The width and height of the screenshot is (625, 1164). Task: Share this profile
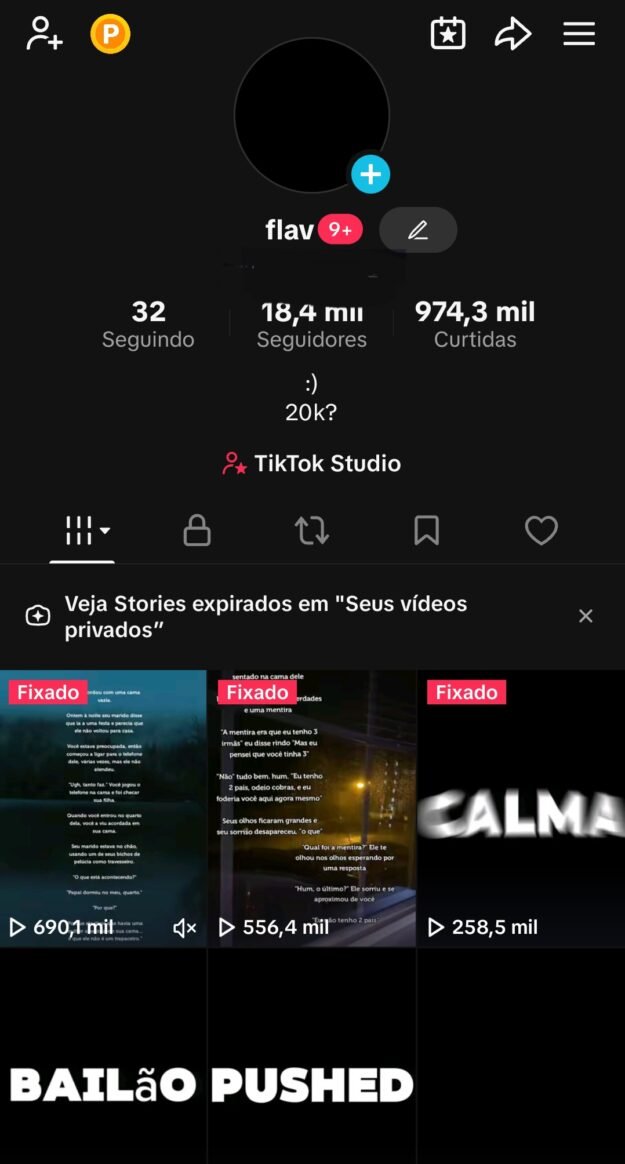click(513, 34)
